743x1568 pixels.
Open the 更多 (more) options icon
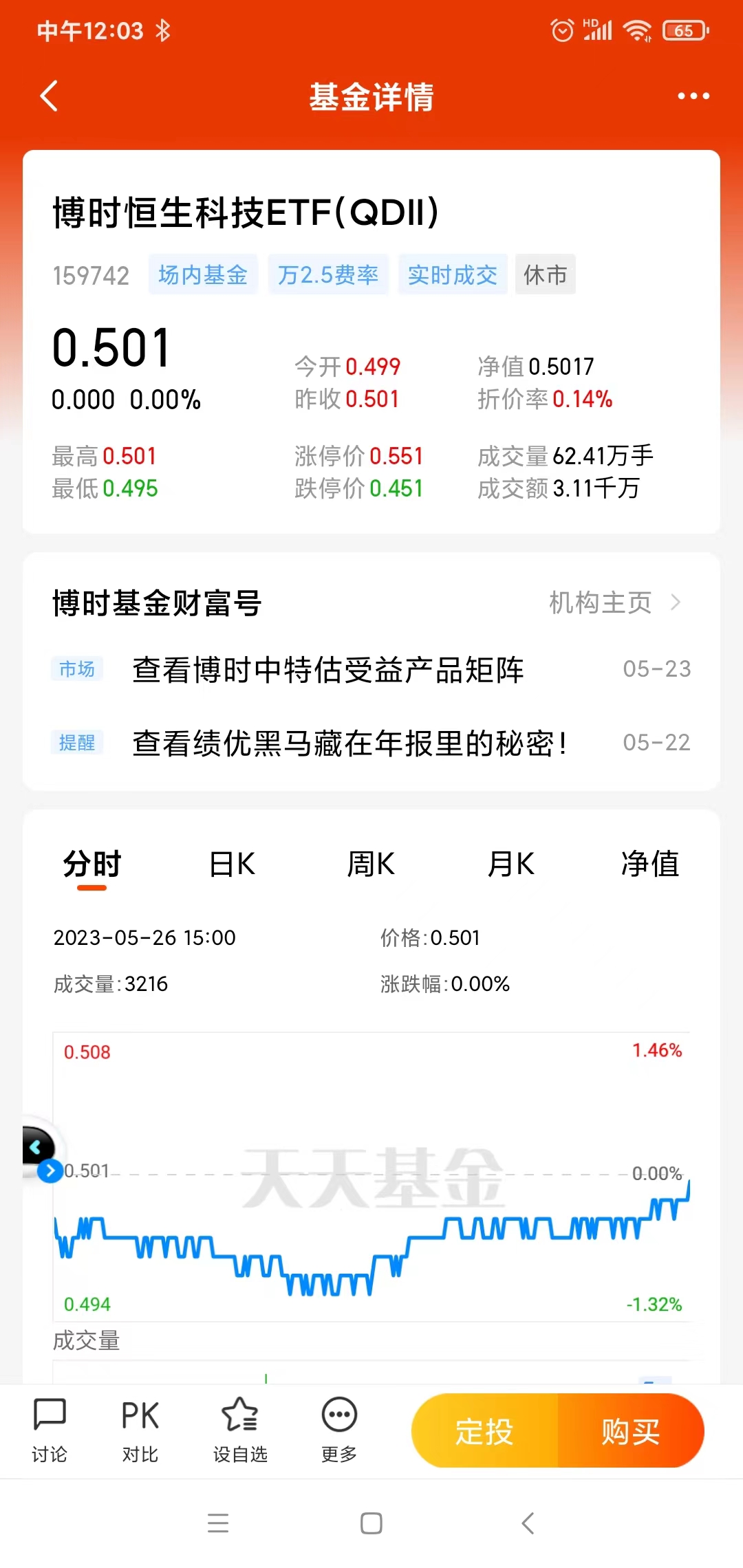(x=338, y=1429)
